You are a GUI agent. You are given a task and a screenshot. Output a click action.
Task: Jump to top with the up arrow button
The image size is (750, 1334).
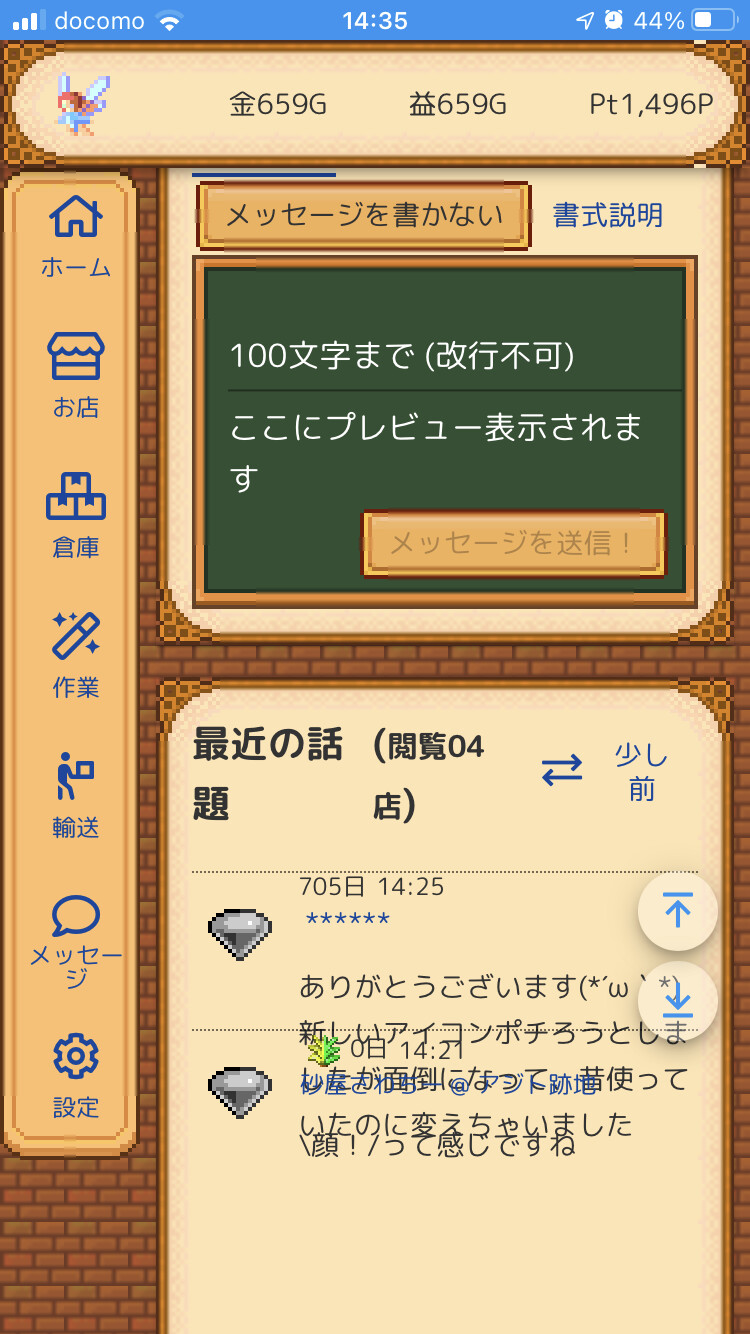[678, 911]
